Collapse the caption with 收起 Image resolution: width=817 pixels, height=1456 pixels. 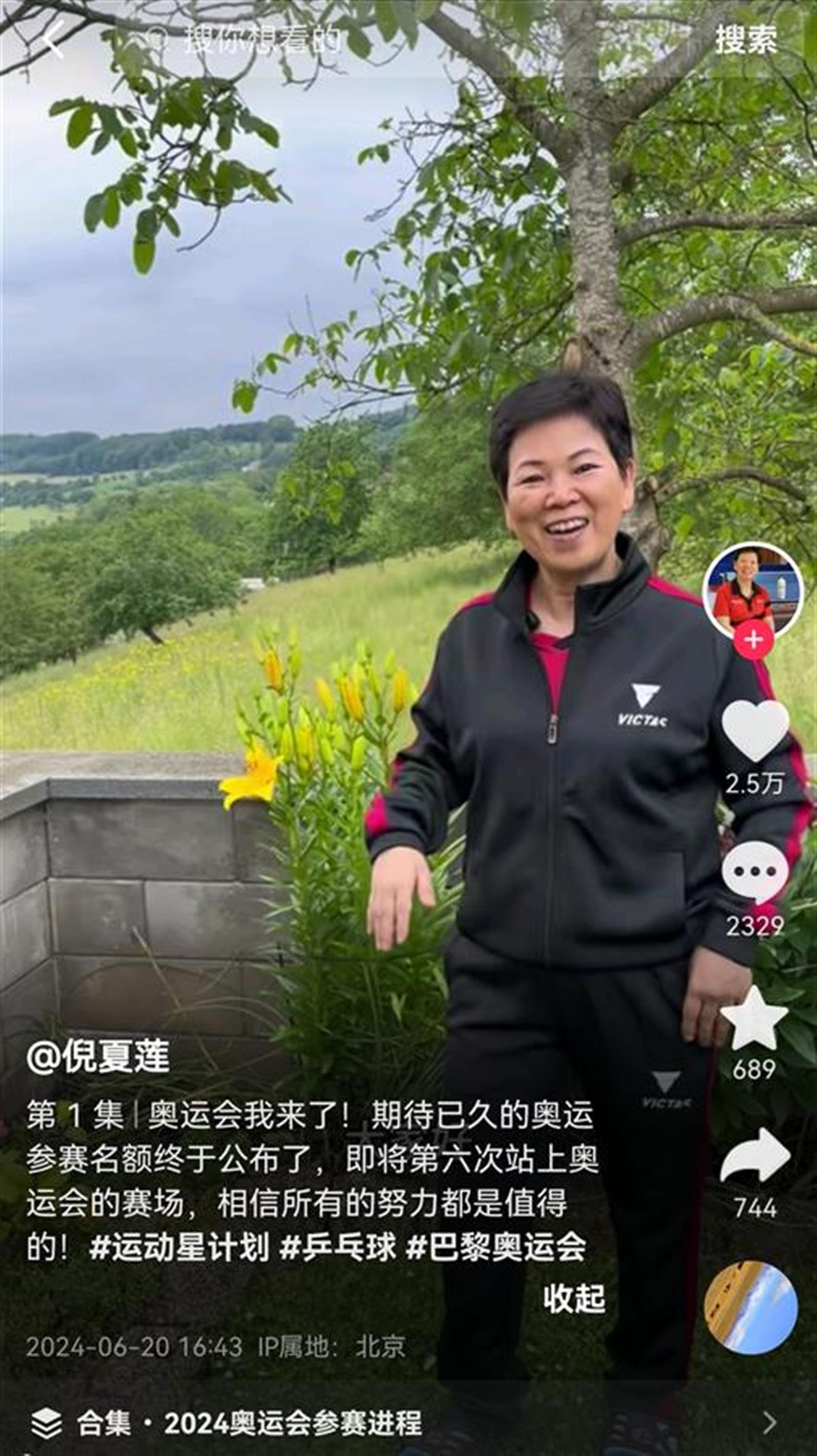(x=574, y=1299)
